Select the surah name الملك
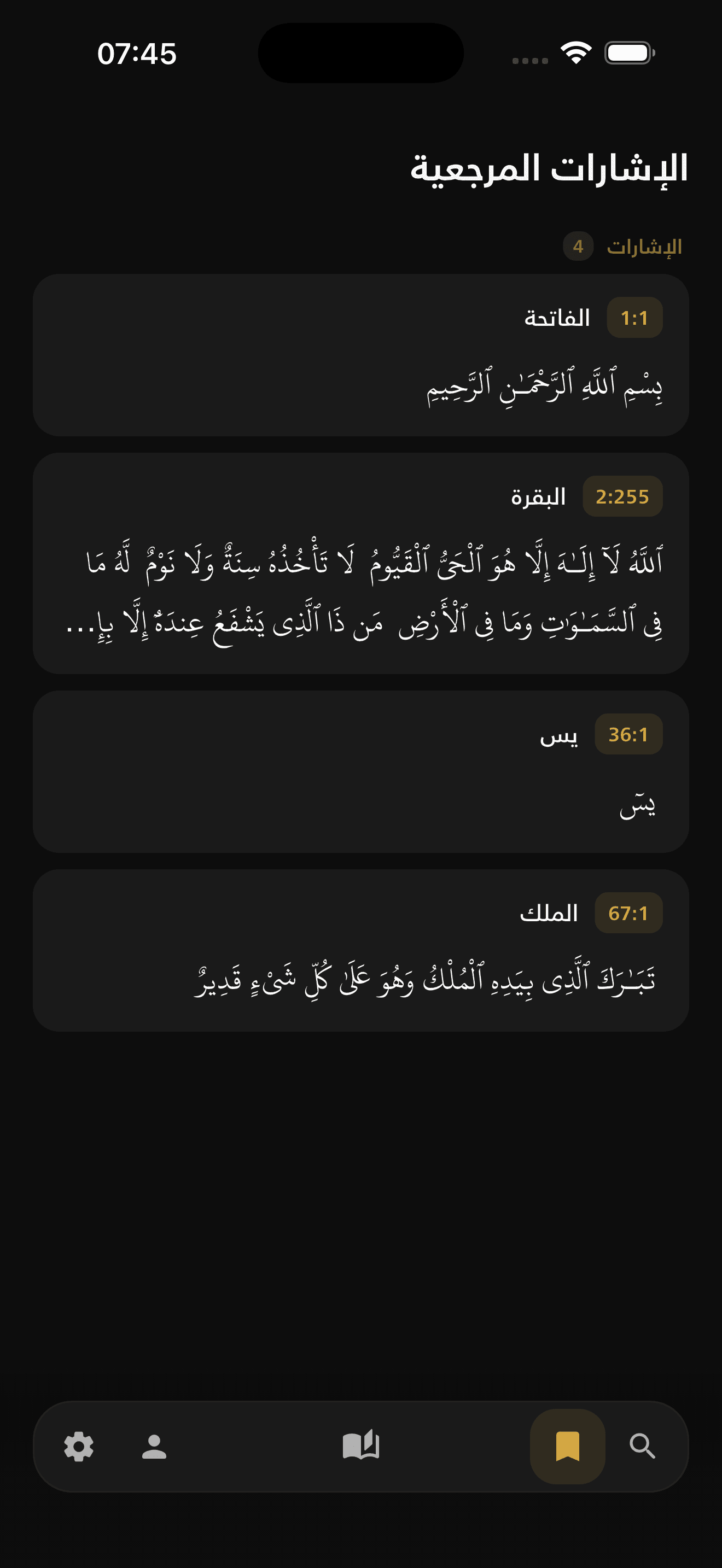The width and height of the screenshot is (722, 1568). pyautogui.click(x=550, y=912)
